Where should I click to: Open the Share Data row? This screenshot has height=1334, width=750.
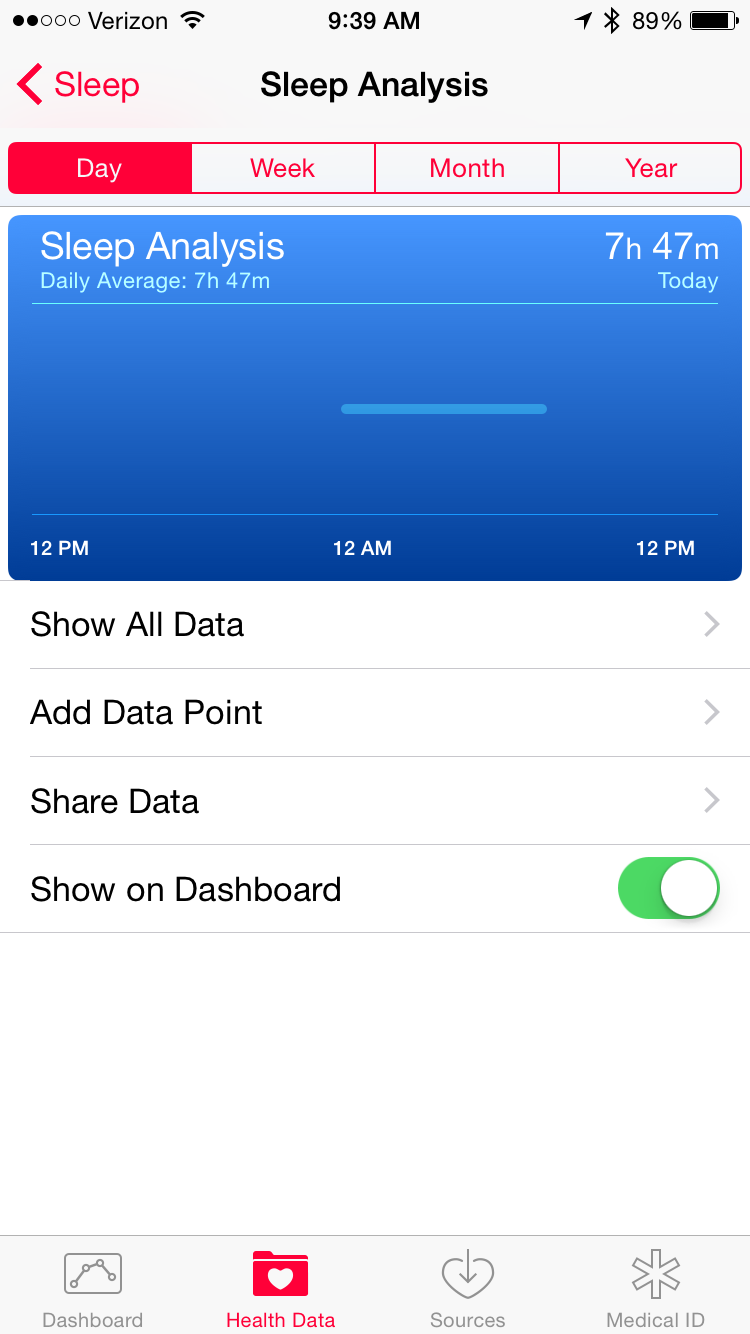[x=375, y=801]
